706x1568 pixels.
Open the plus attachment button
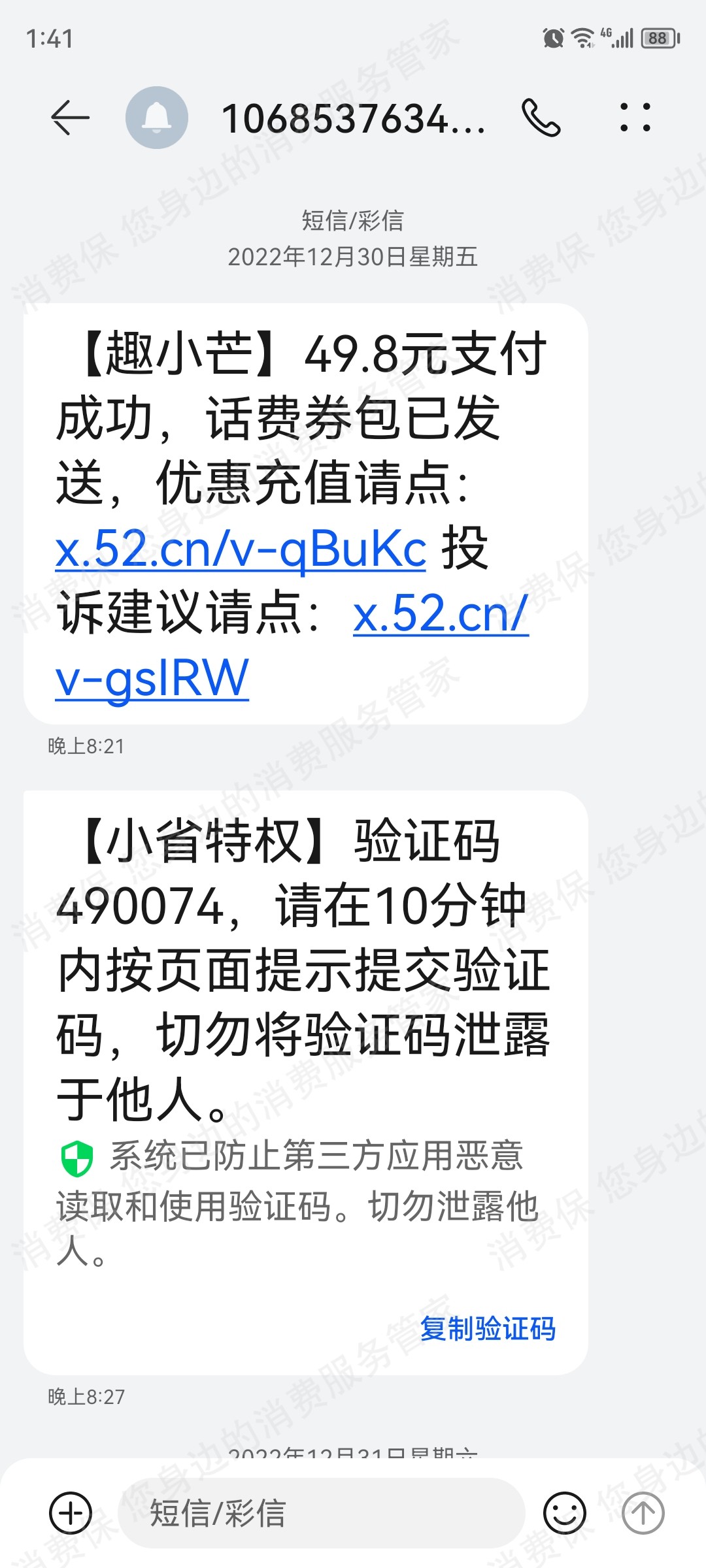(71, 1512)
